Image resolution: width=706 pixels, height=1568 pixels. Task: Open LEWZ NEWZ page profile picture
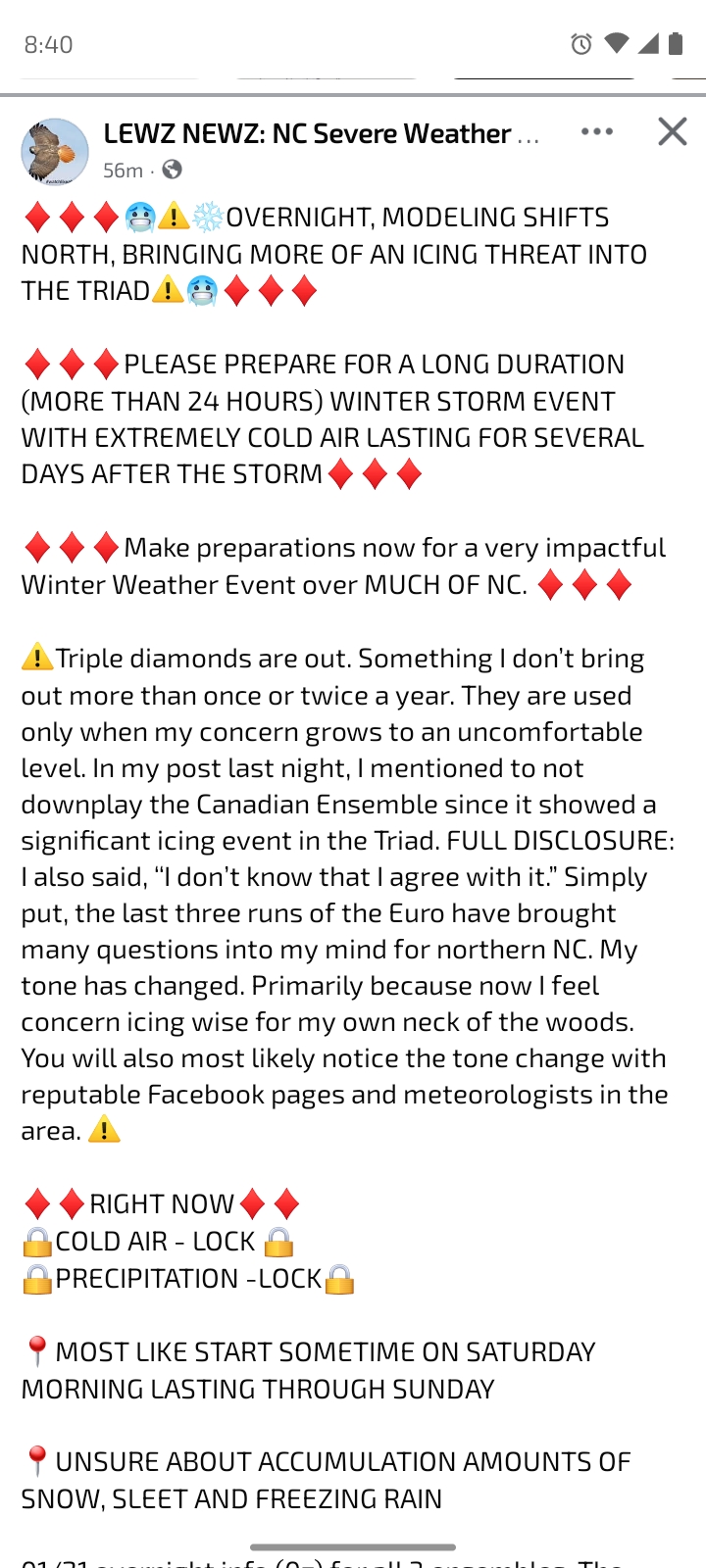coord(55,152)
